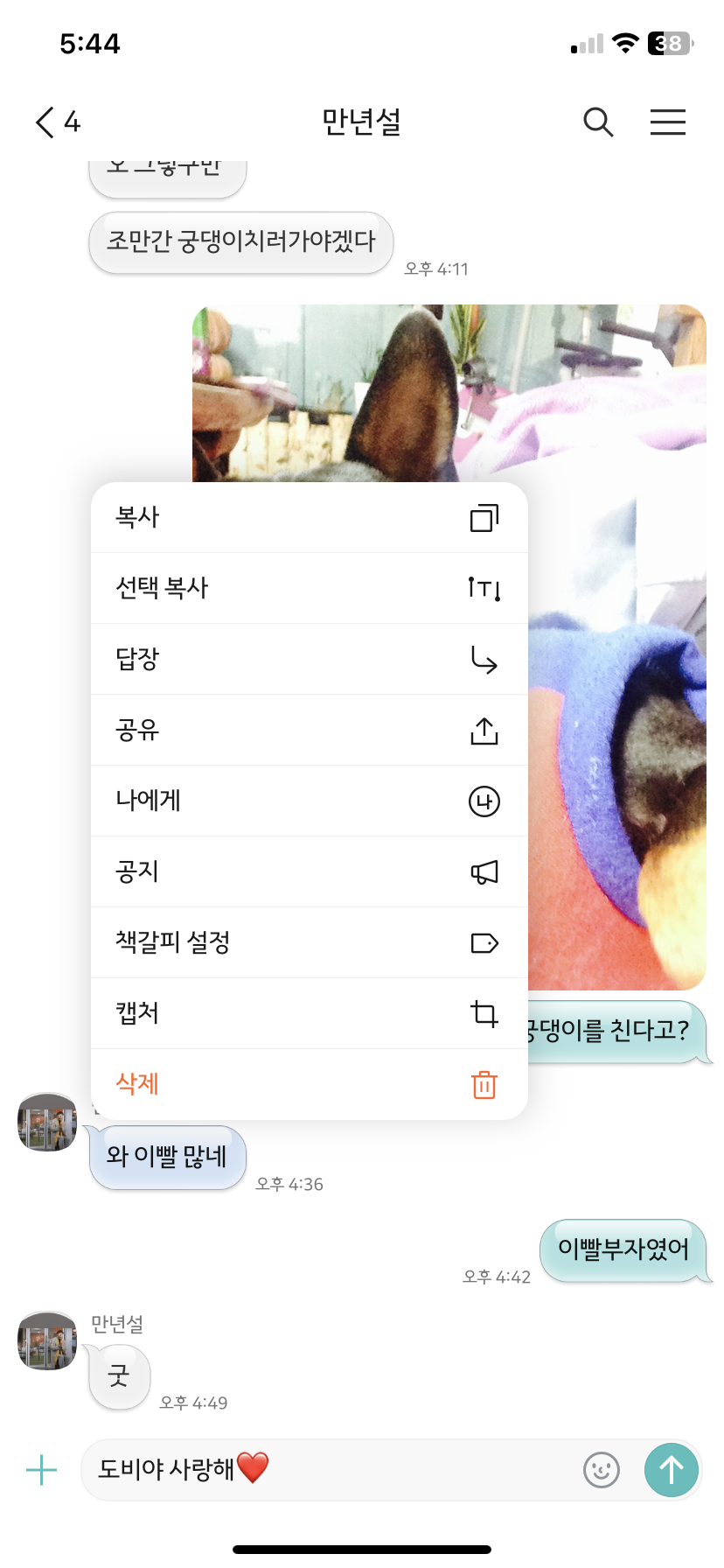Open the emoticon picker
The image size is (724, 1568).
pyautogui.click(x=602, y=1470)
